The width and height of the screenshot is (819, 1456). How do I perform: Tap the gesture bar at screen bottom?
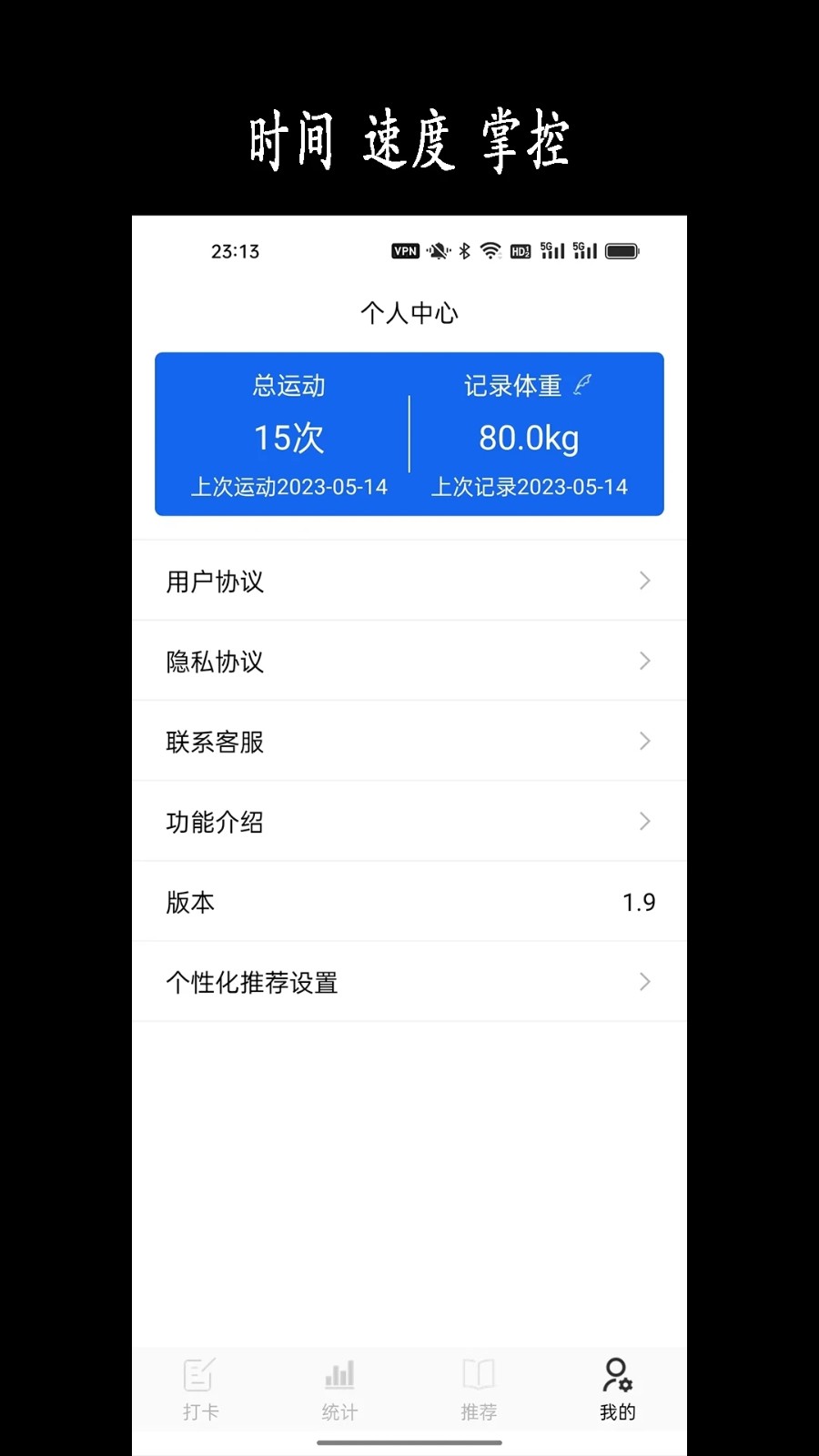point(409,1442)
